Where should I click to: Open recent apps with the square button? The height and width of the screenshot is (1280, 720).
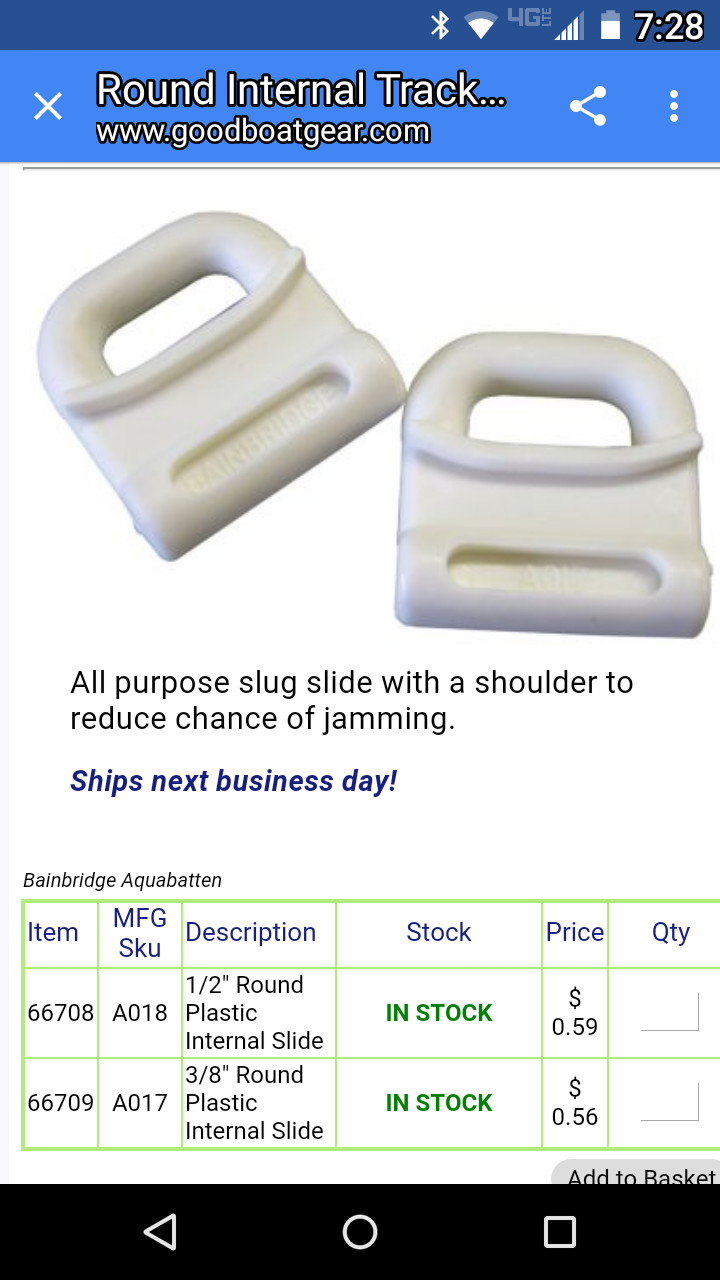tap(559, 1232)
